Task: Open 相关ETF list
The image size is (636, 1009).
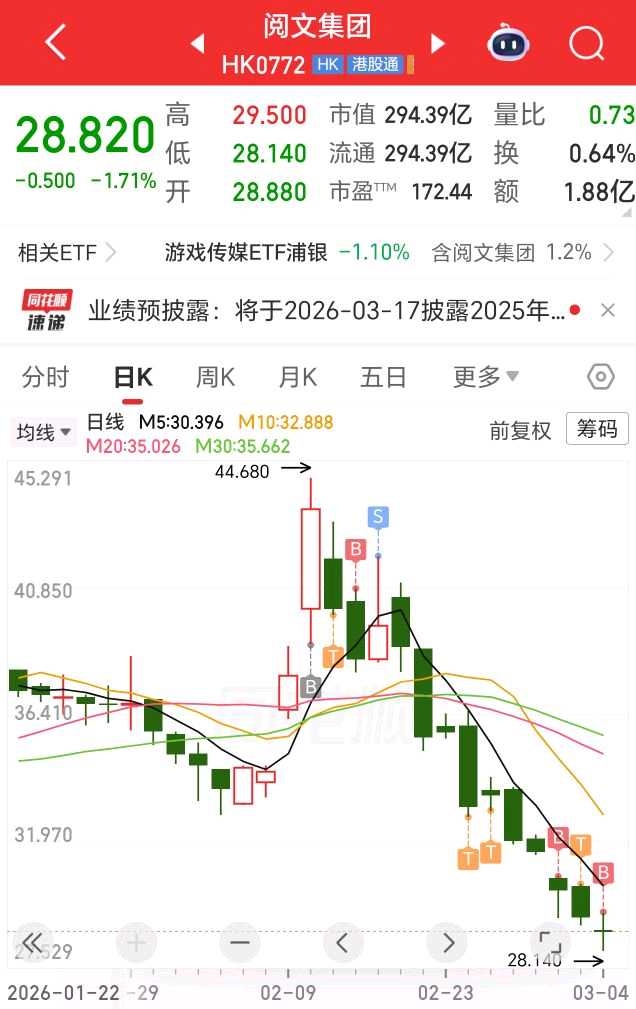Action: [x=66, y=252]
